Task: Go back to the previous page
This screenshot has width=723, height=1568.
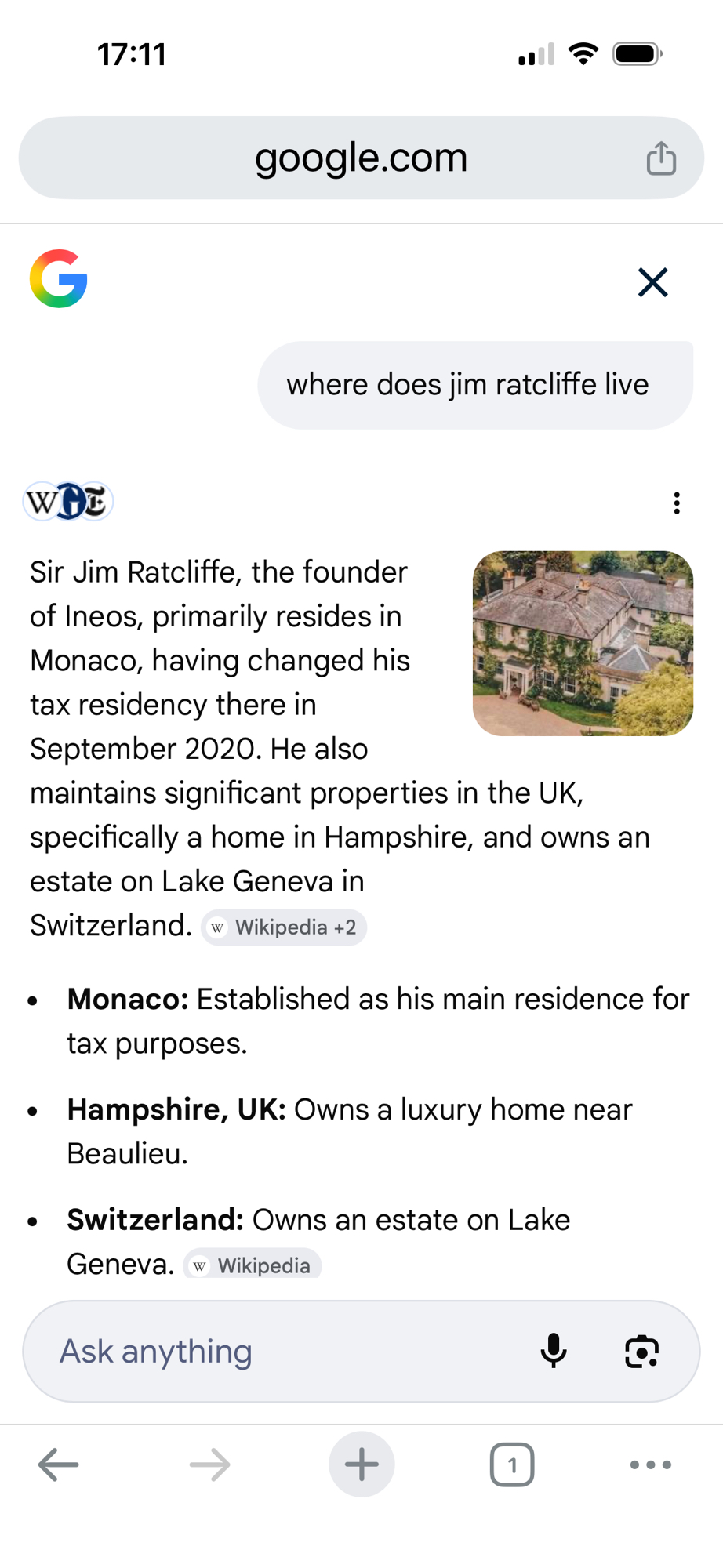Action: click(59, 1464)
